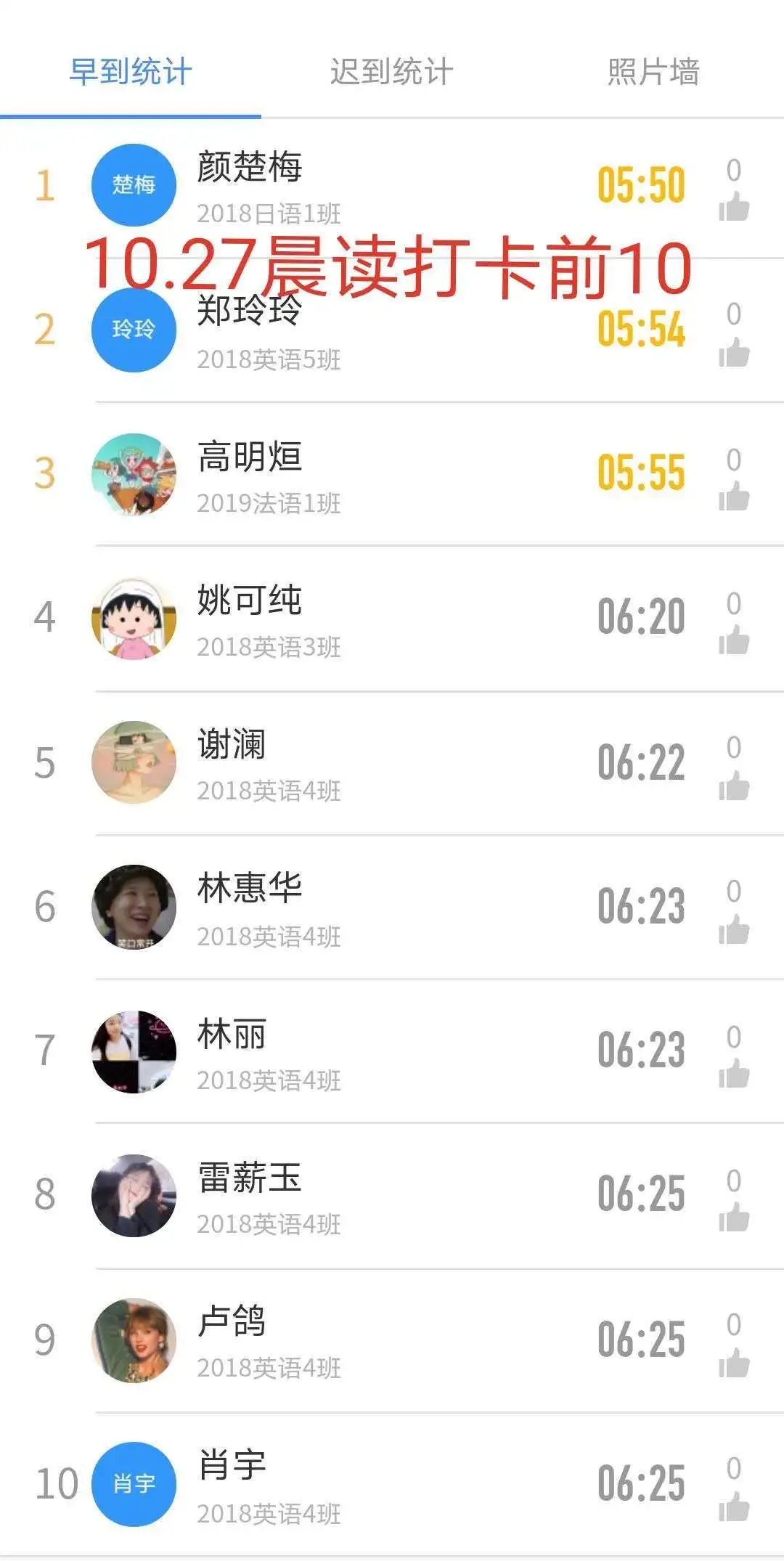
Task: Like 颜楚梅's check-in
Action: coord(734,208)
